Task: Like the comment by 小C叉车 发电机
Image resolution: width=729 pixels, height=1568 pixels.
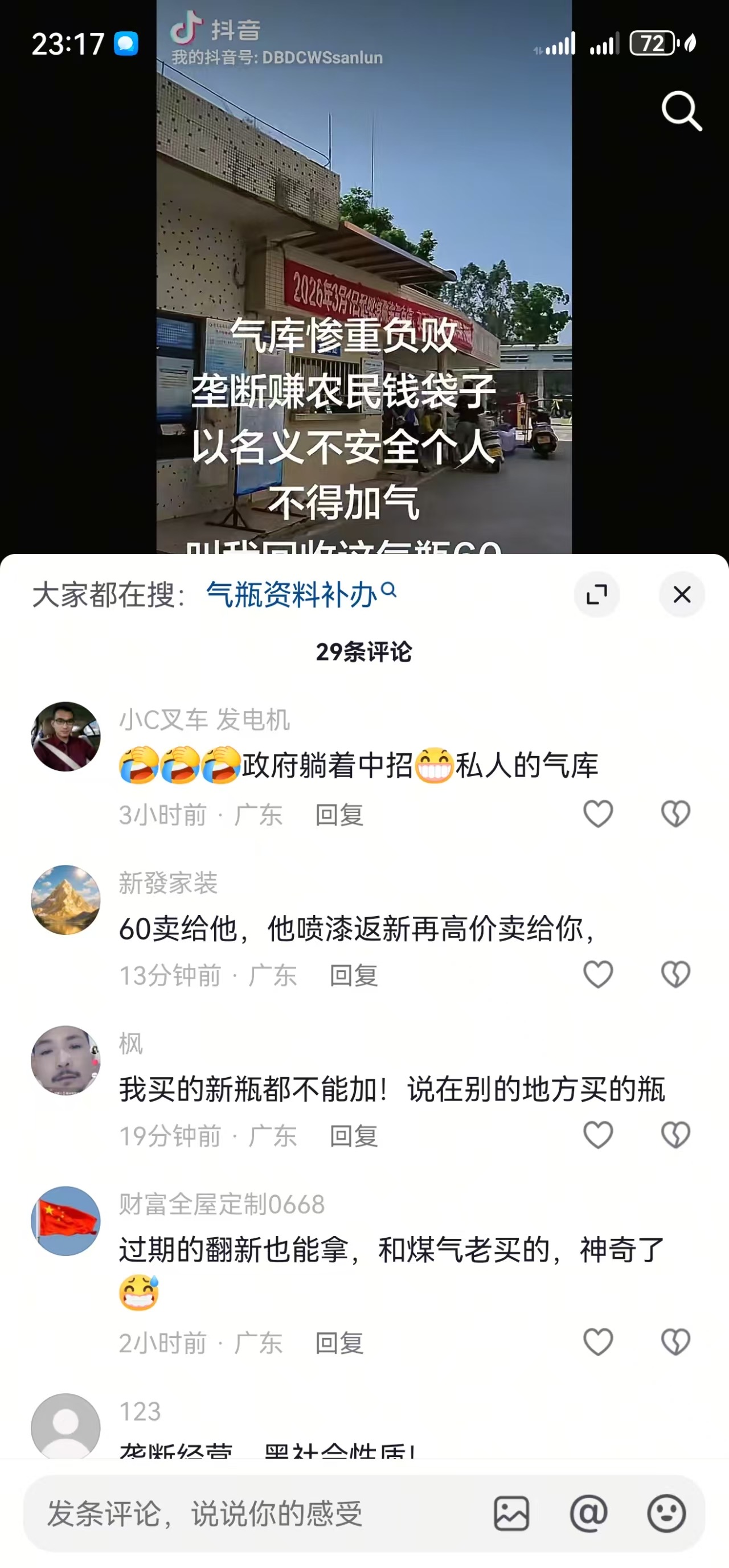Action: (598, 814)
